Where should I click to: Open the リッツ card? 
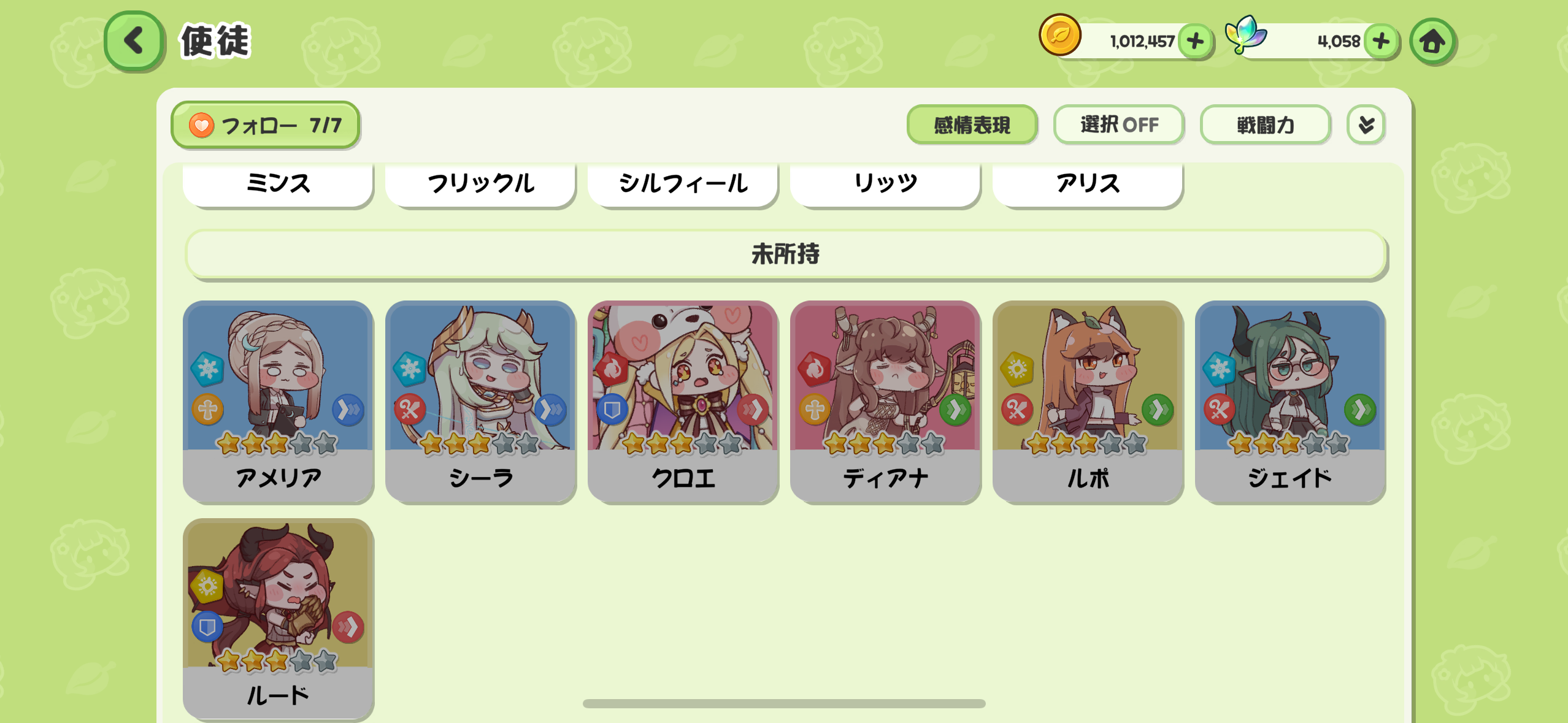coord(885,183)
